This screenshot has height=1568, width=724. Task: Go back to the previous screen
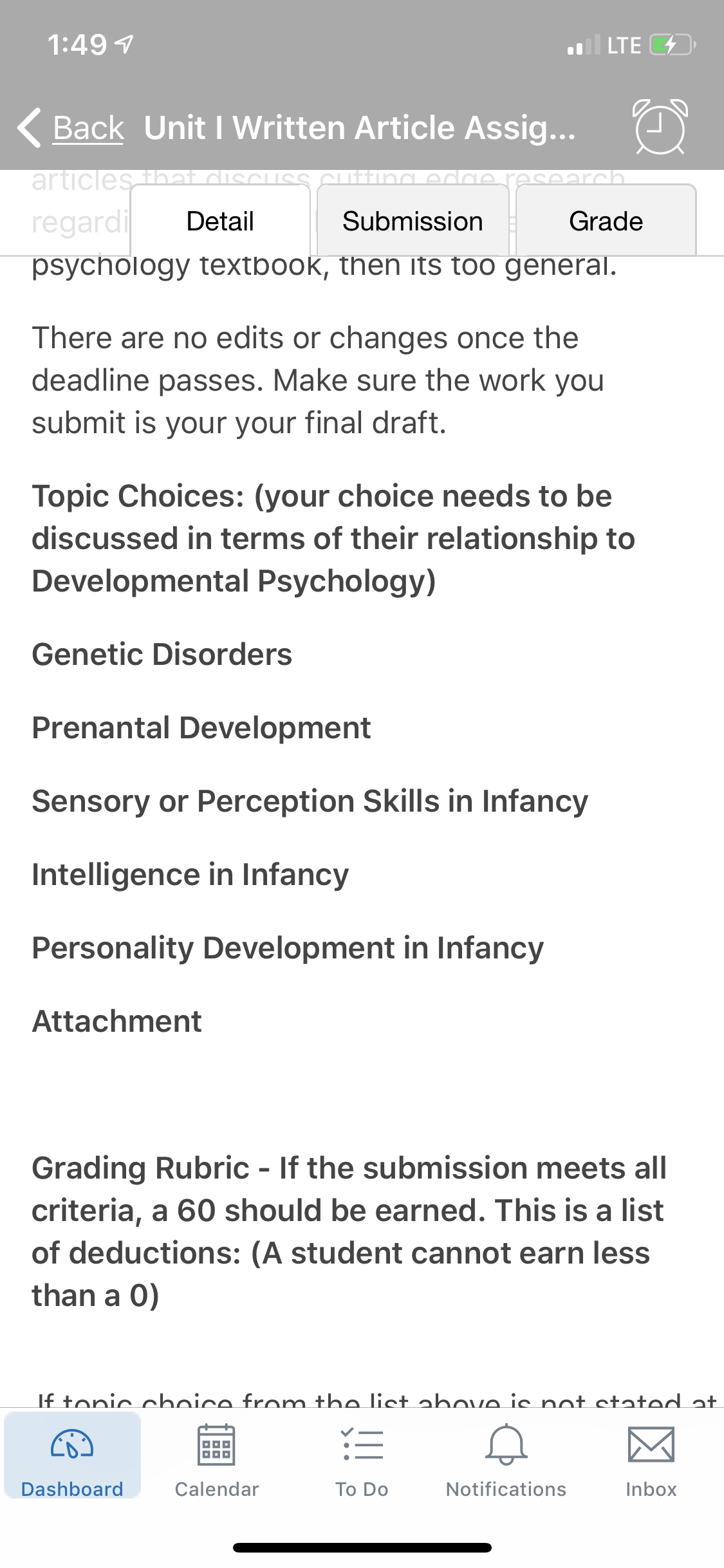71,127
